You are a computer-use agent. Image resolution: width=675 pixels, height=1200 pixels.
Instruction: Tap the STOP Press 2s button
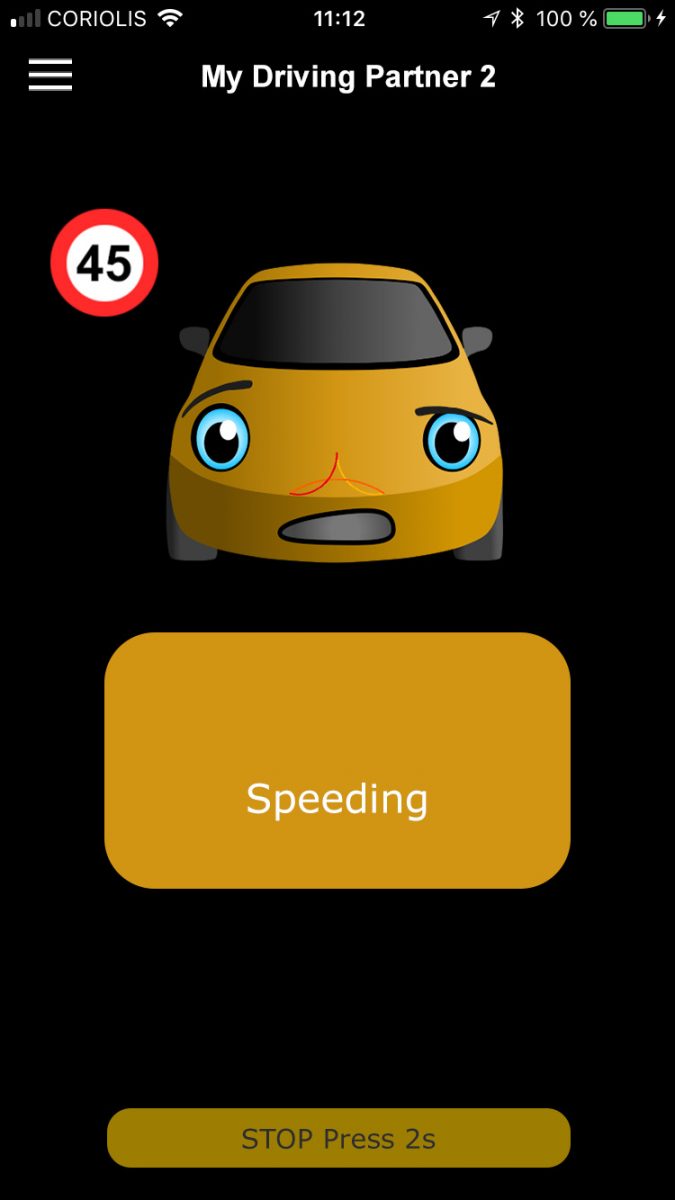[338, 1138]
